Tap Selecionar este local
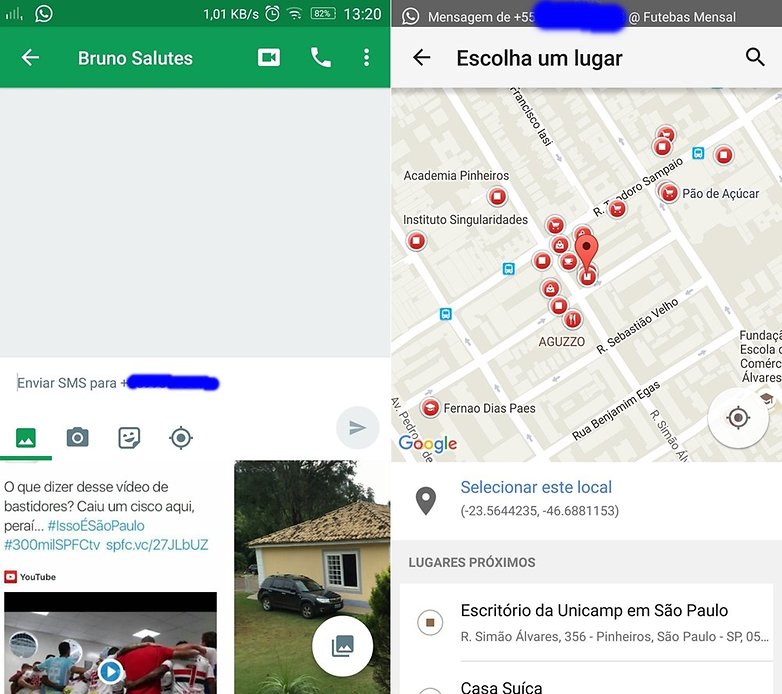The image size is (782, 694). click(536, 488)
